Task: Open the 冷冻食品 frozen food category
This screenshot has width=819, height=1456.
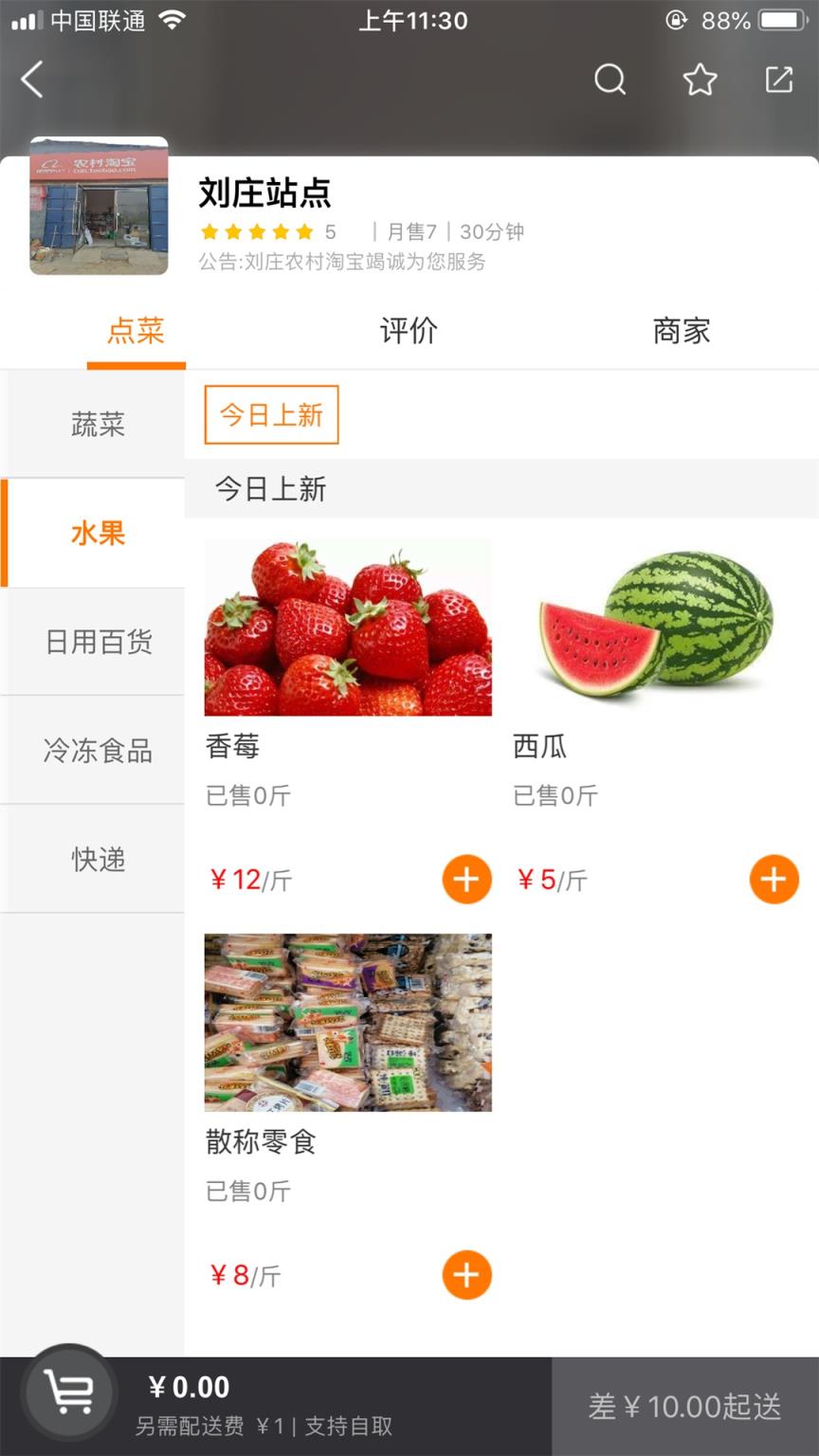Action: click(x=99, y=751)
